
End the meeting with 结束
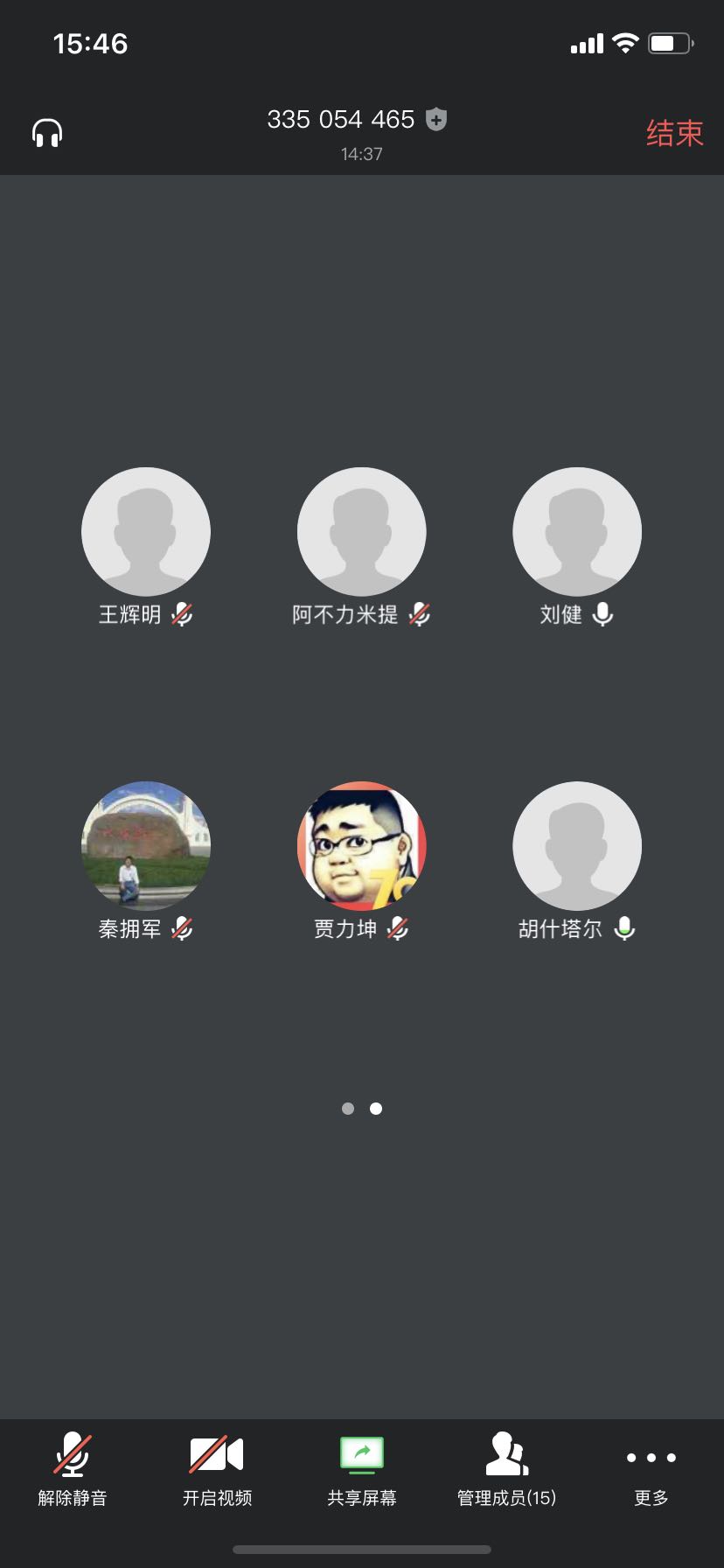[x=674, y=133]
